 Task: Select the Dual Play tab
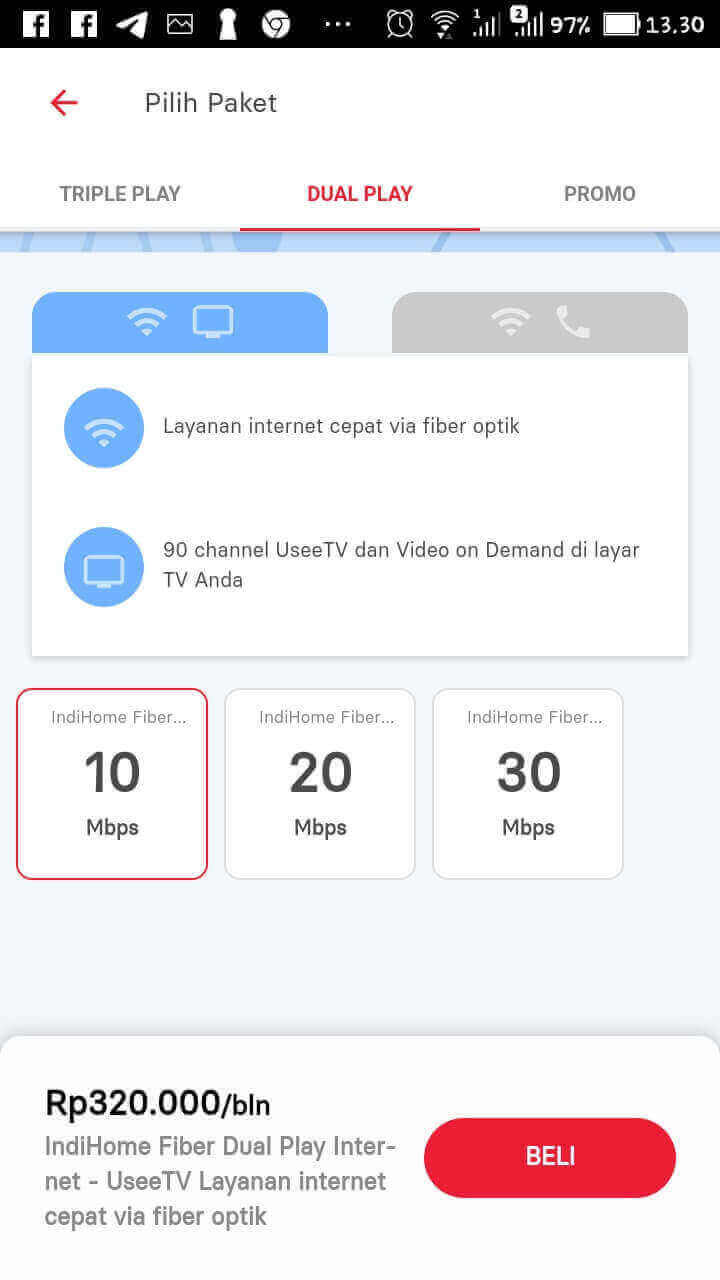(360, 194)
